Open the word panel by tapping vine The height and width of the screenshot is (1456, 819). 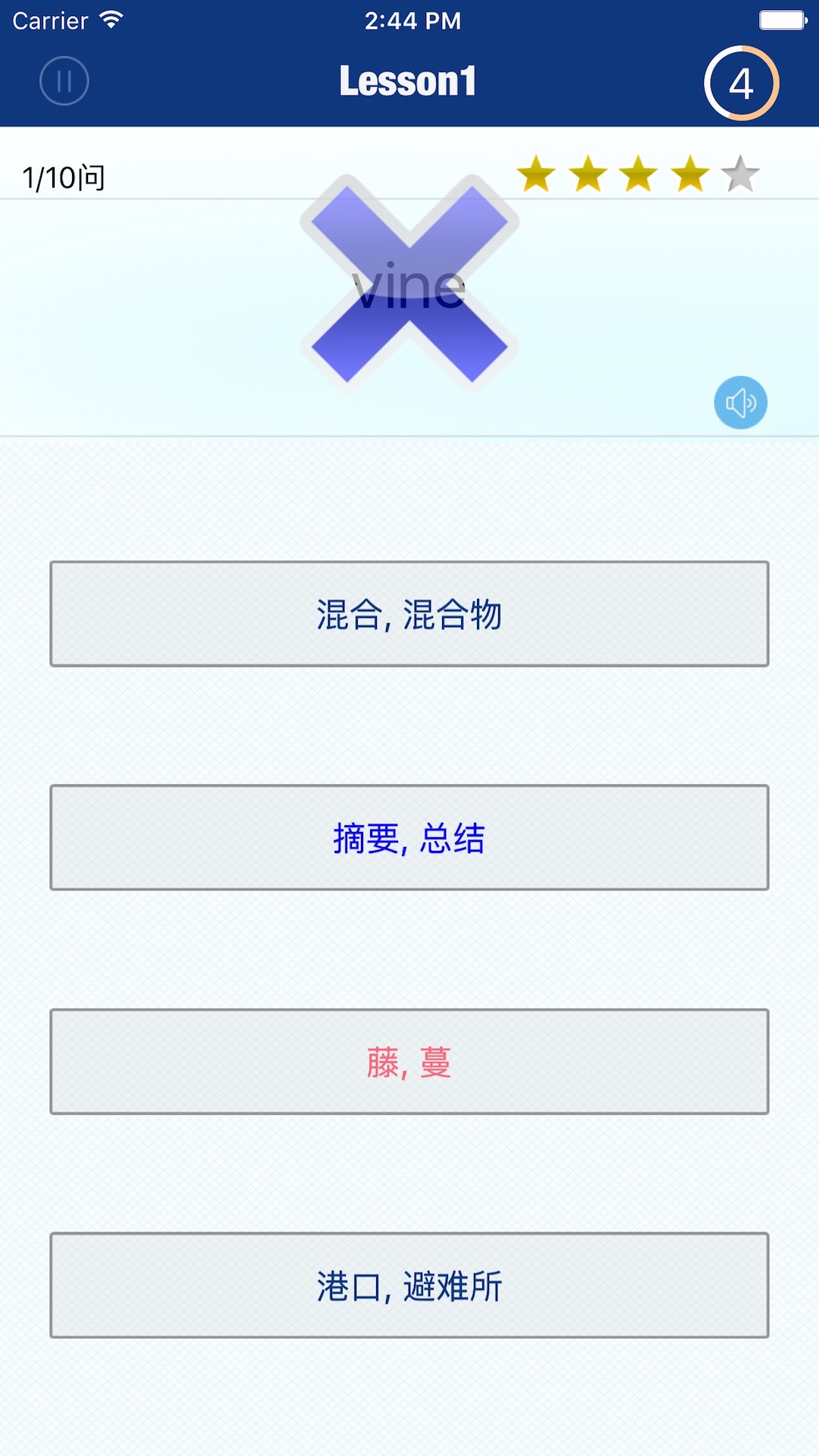pos(409,288)
